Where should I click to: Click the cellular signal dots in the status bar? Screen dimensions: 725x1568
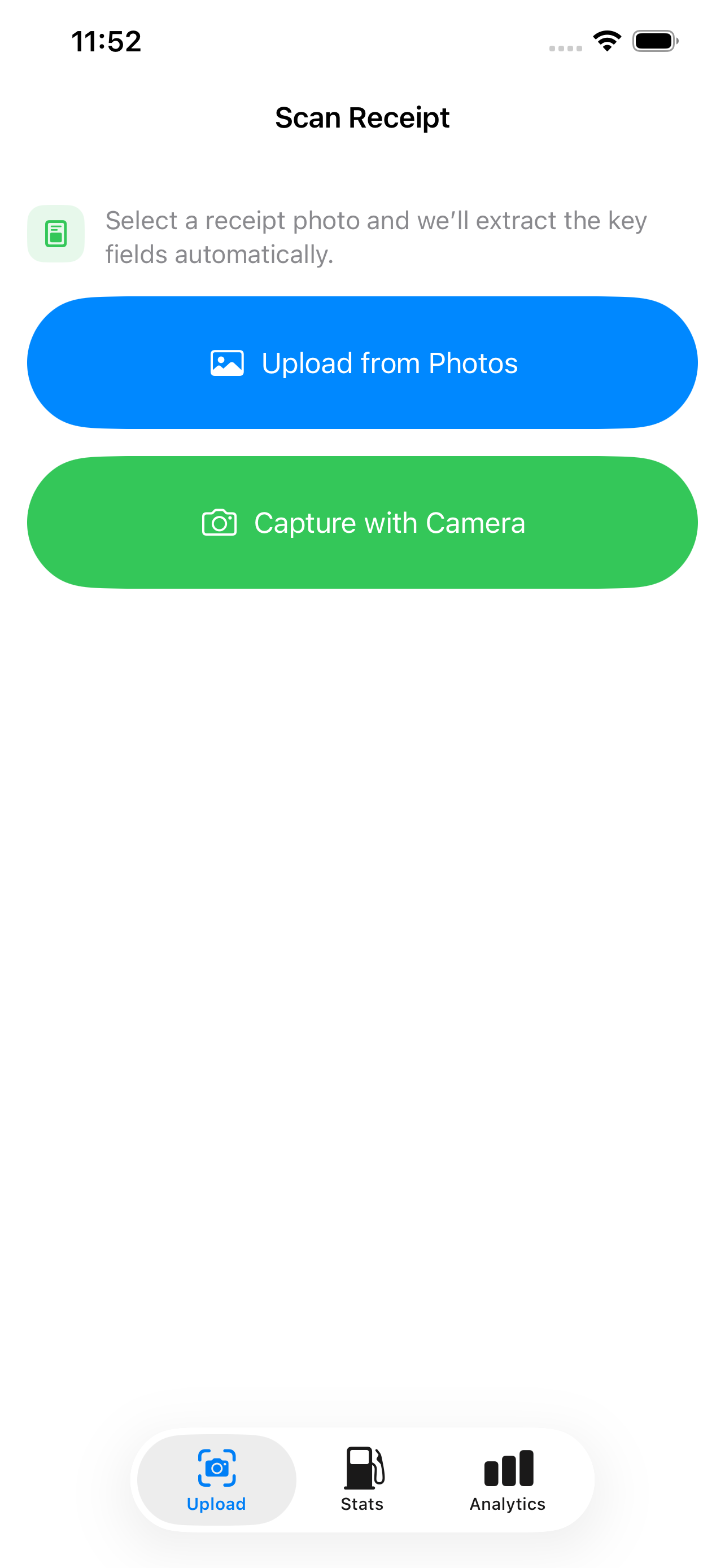click(566, 46)
